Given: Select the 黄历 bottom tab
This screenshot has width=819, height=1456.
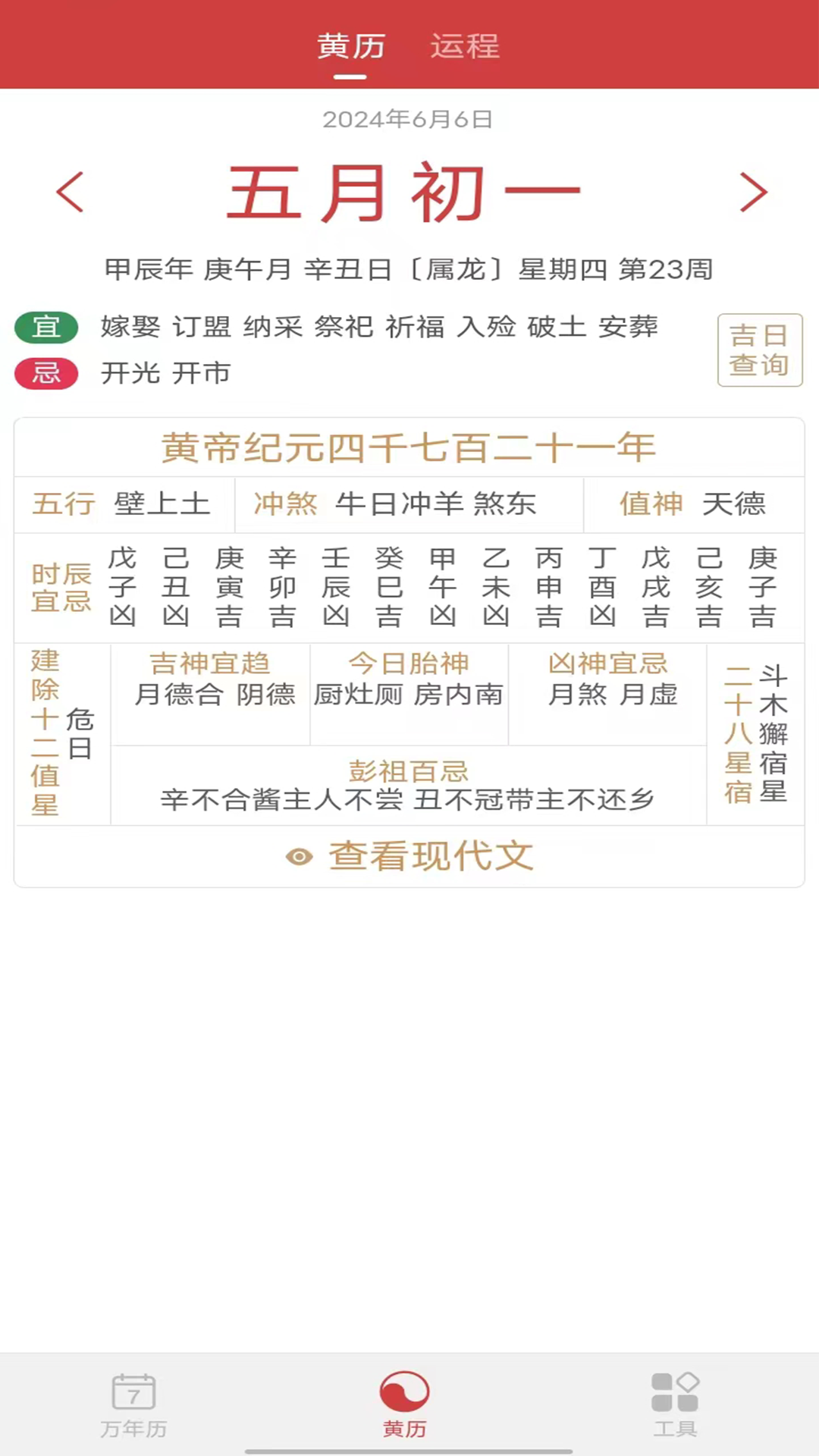Looking at the screenshot, I should click(x=404, y=1405).
